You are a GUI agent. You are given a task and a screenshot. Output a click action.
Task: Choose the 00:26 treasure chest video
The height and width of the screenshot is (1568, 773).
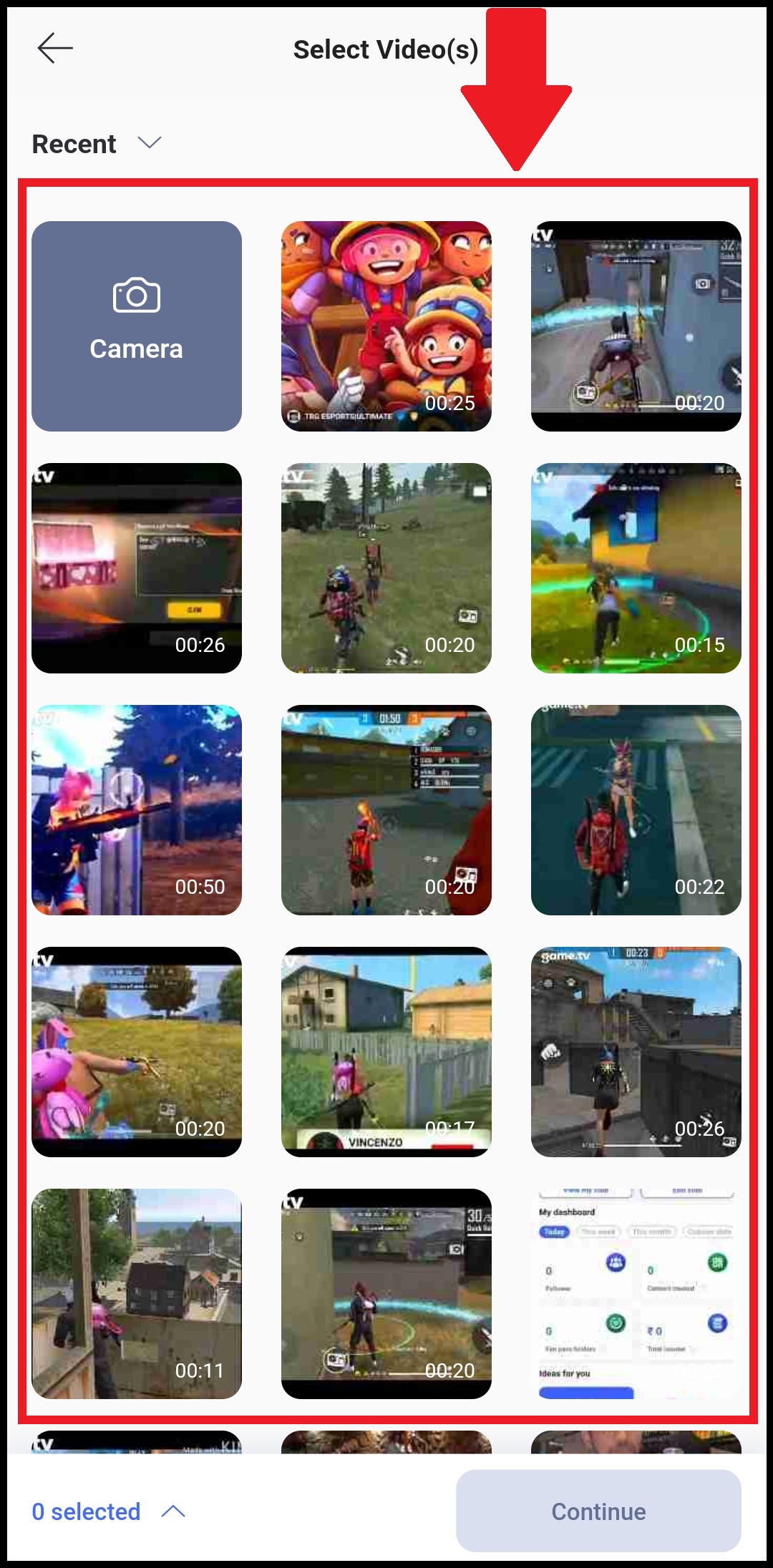click(x=137, y=568)
